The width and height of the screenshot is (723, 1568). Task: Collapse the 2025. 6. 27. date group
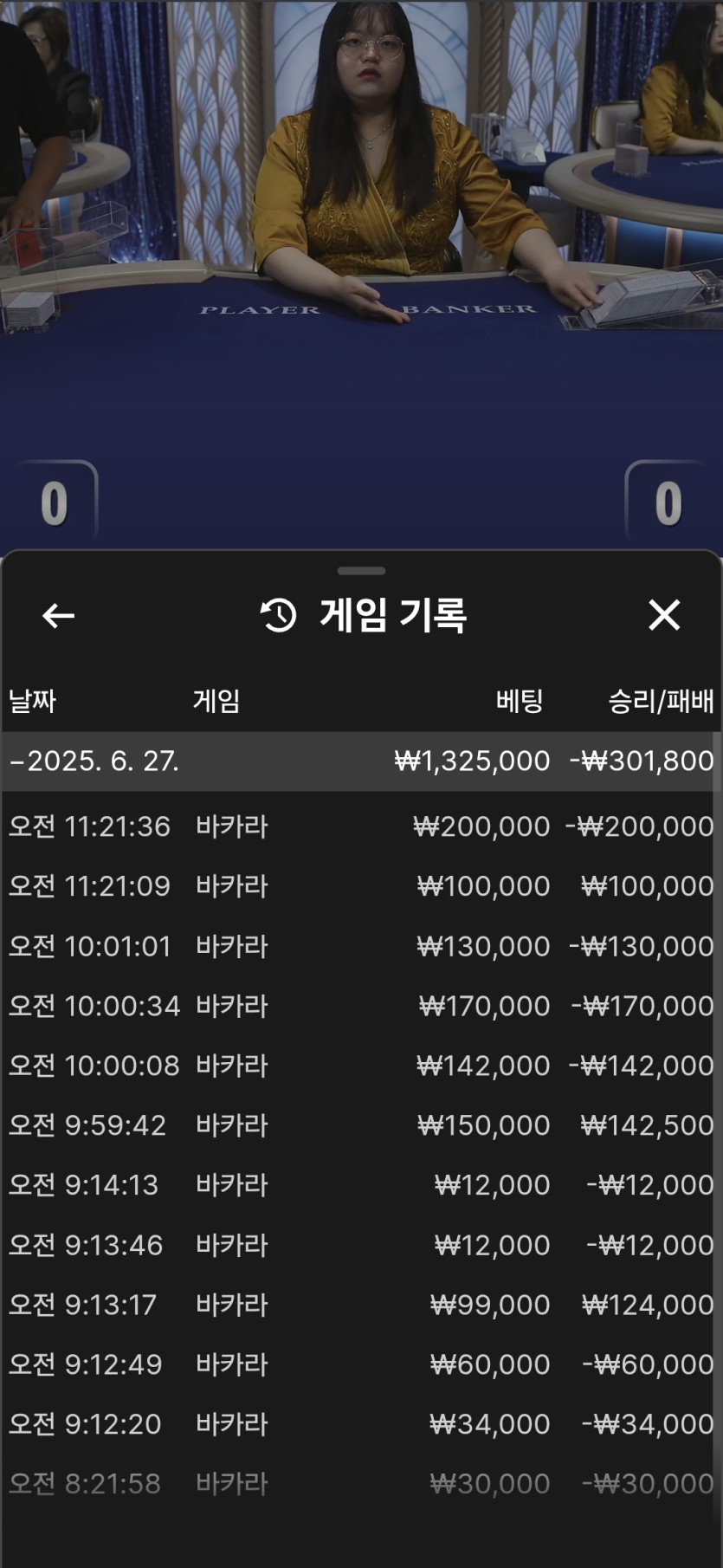point(358,761)
